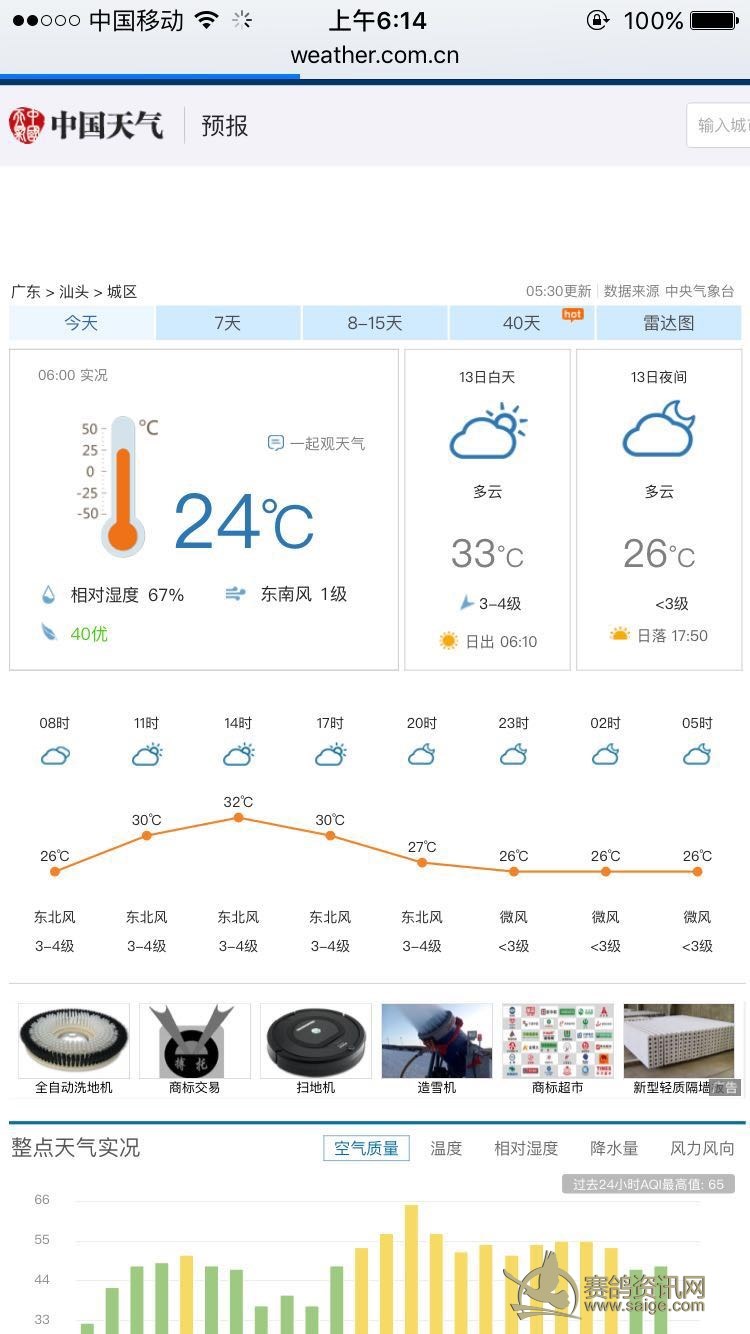Tap the city search input field
This screenshot has height=1334, width=750.
(x=720, y=125)
